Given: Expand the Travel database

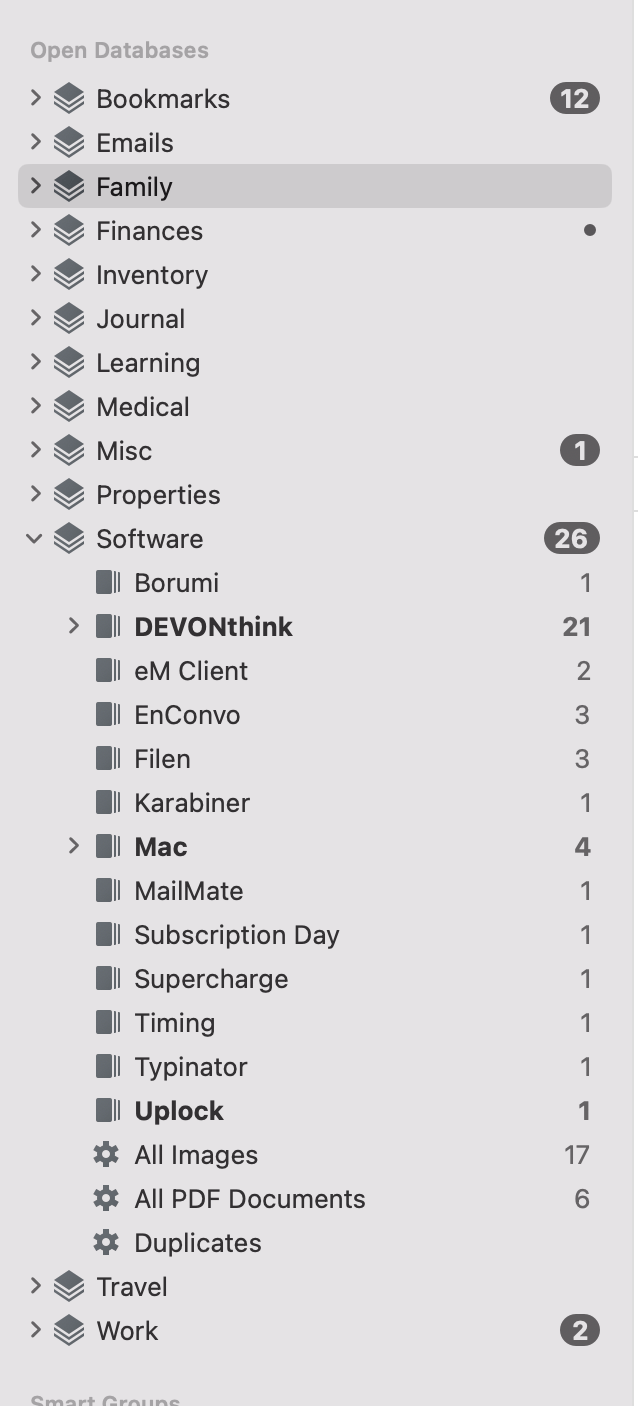Looking at the screenshot, I should [35, 1286].
